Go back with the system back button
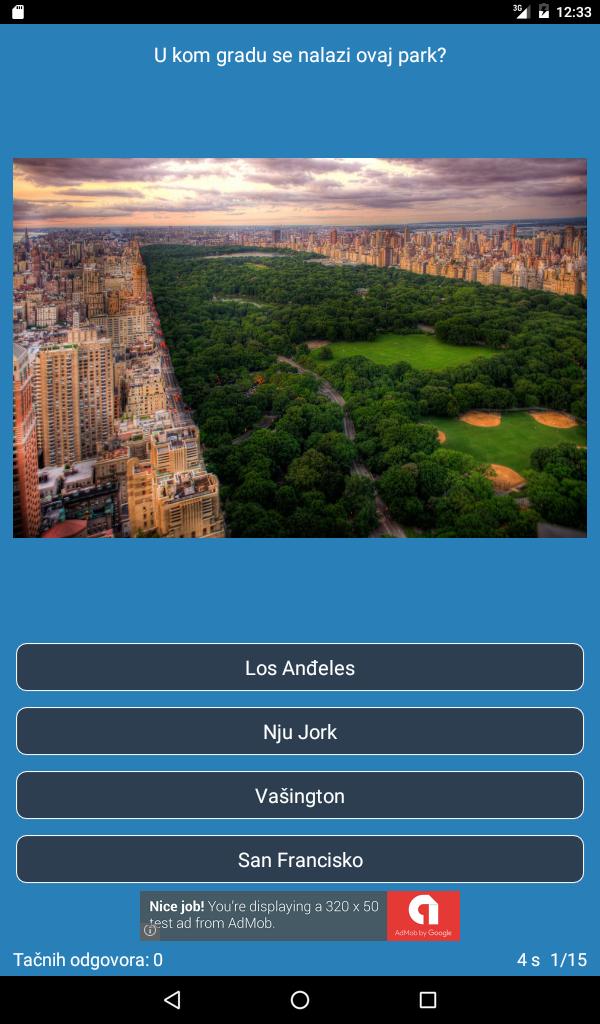The height and width of the screenshot is (1024, 600). [172, 999]
